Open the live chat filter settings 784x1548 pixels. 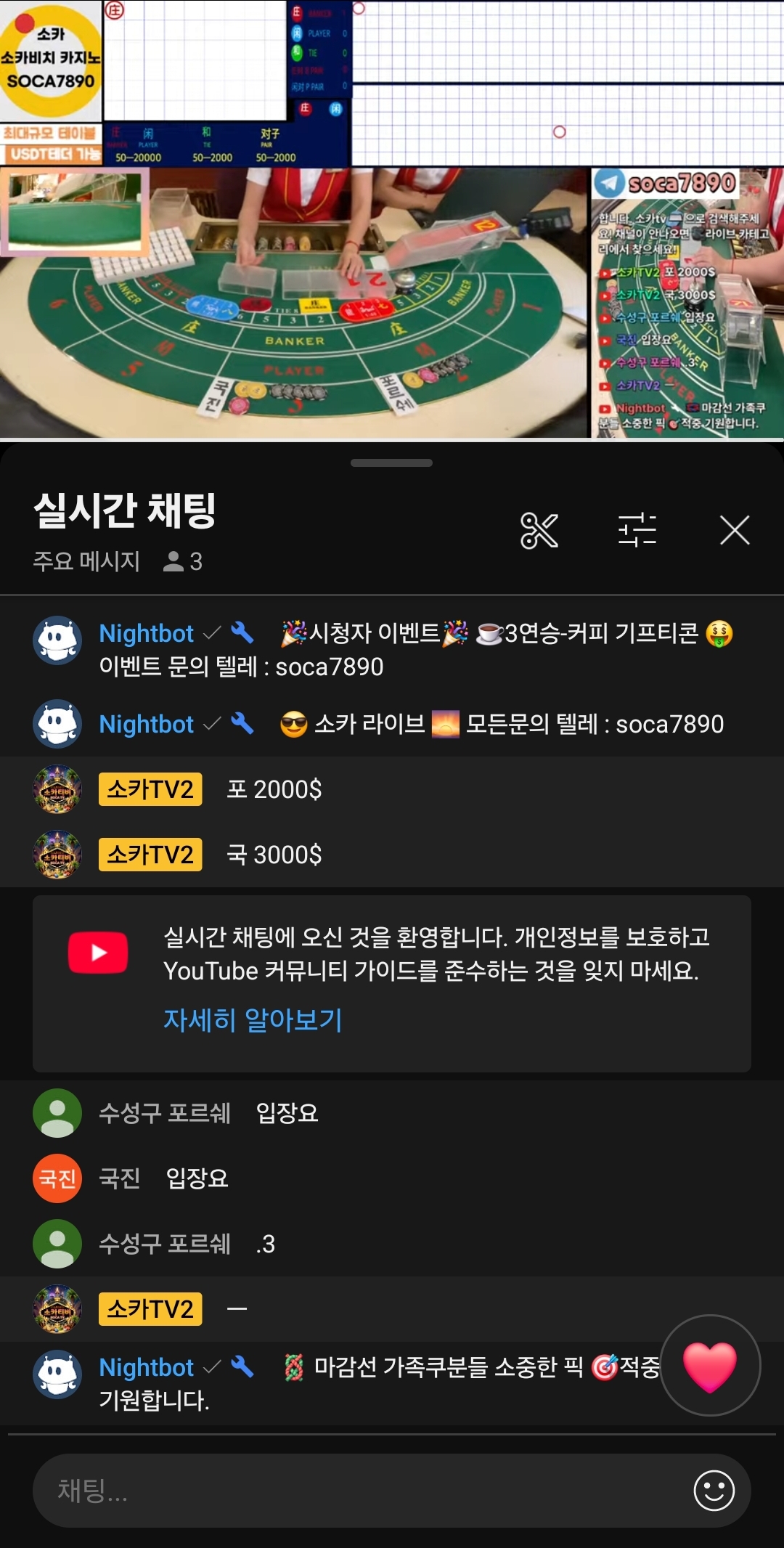click(x=637, y=531)
